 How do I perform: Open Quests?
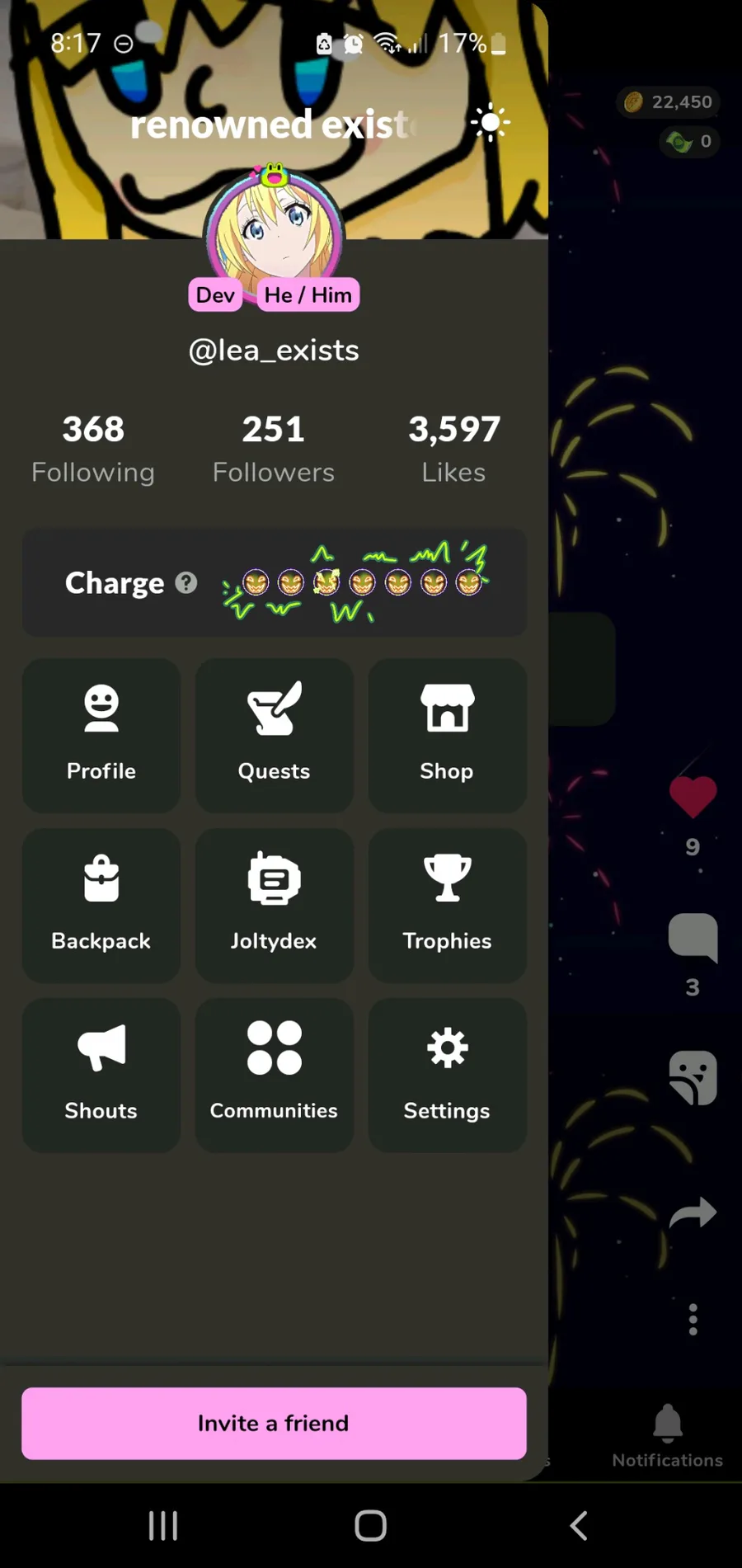(x=274, y=734)
